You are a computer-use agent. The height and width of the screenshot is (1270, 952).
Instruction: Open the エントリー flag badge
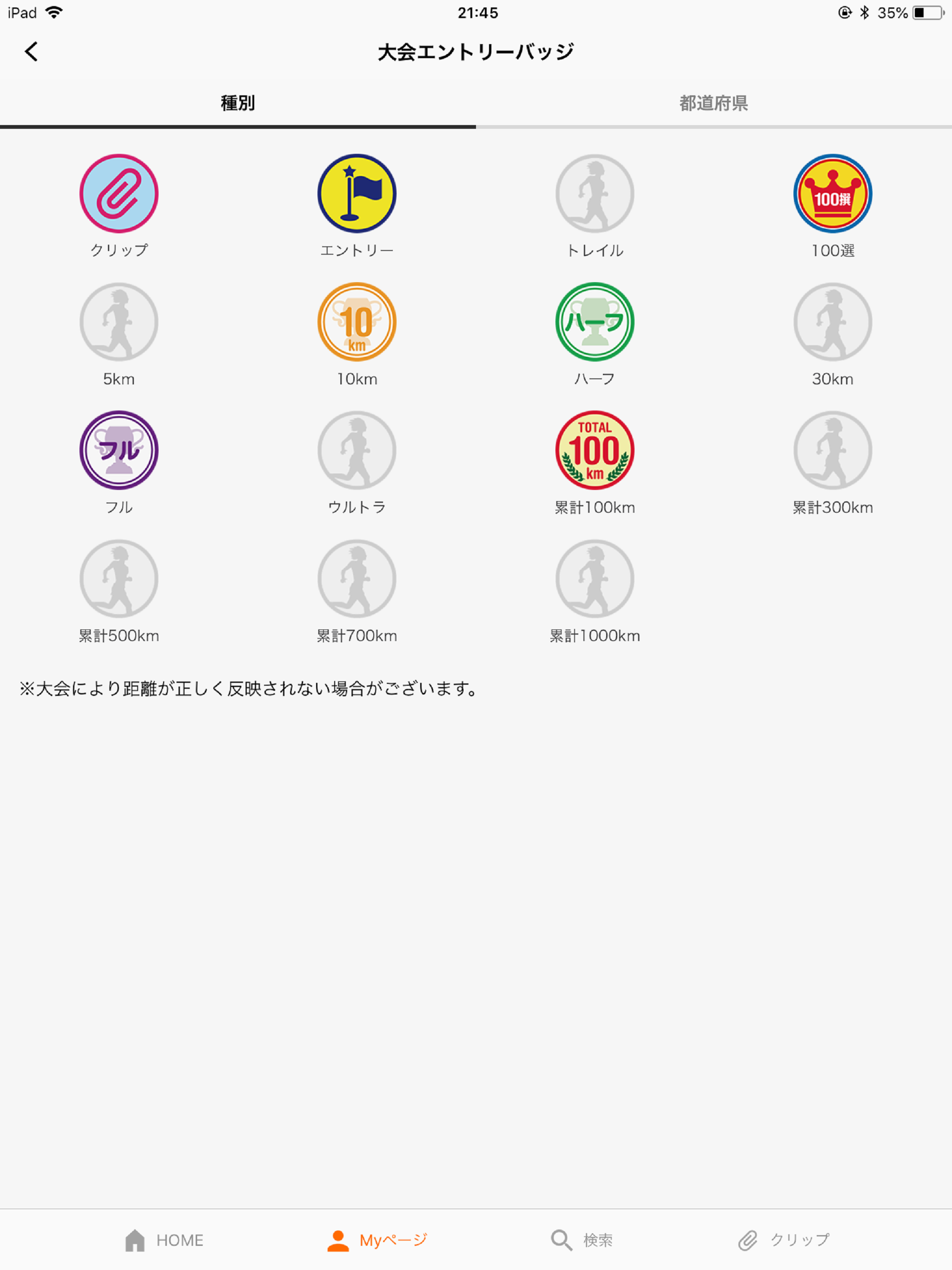(x=357, y=194)
